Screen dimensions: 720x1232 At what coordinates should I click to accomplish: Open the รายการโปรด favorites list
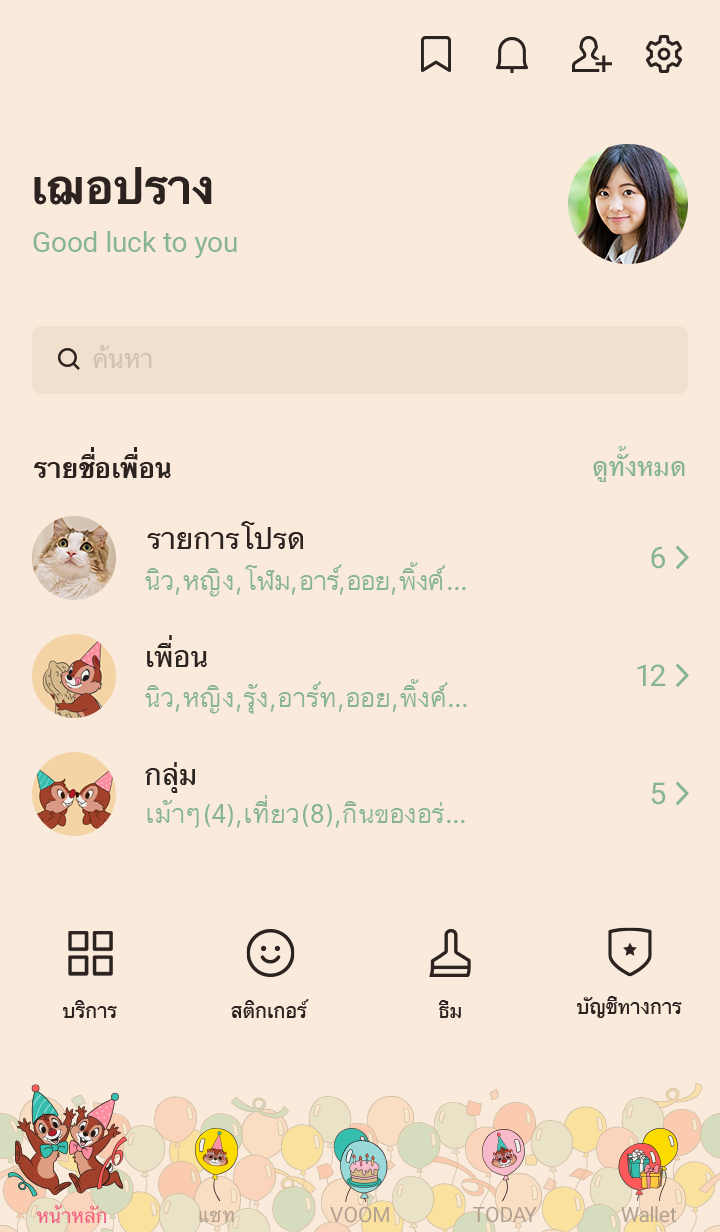(360, 558)
